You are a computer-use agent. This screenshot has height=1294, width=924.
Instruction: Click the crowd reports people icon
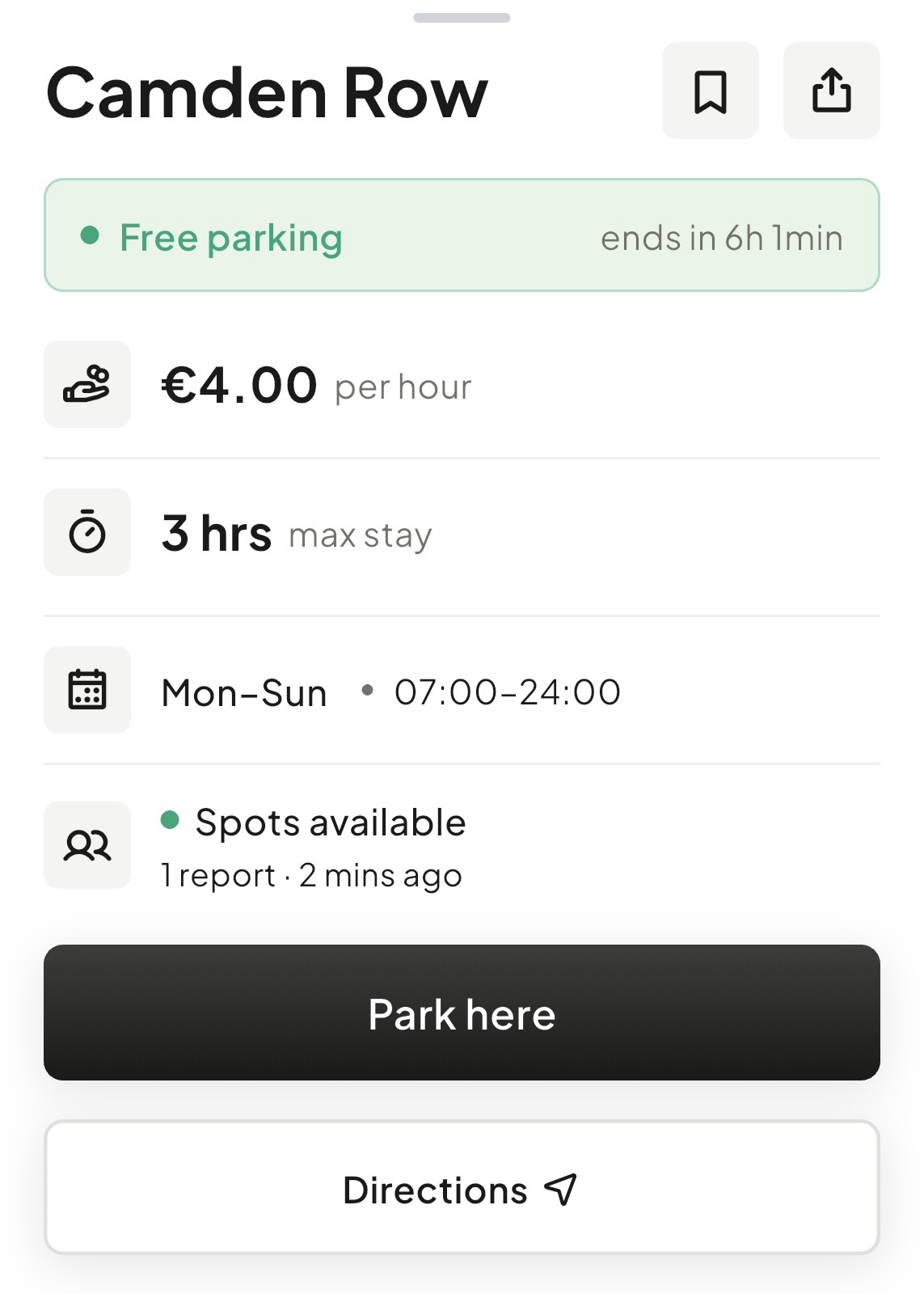click(86, 845)
